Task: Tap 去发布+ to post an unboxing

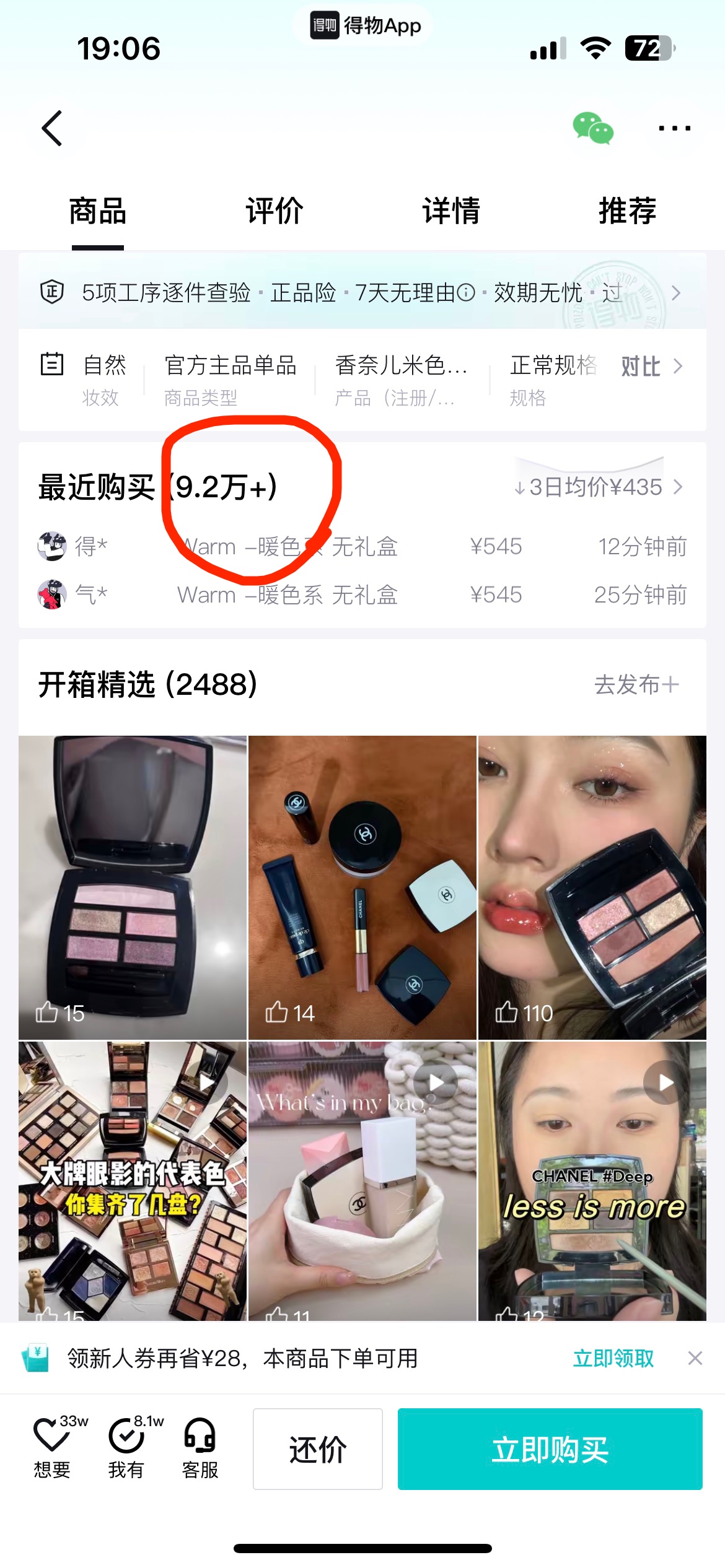Action: click(x=636, y=685)
